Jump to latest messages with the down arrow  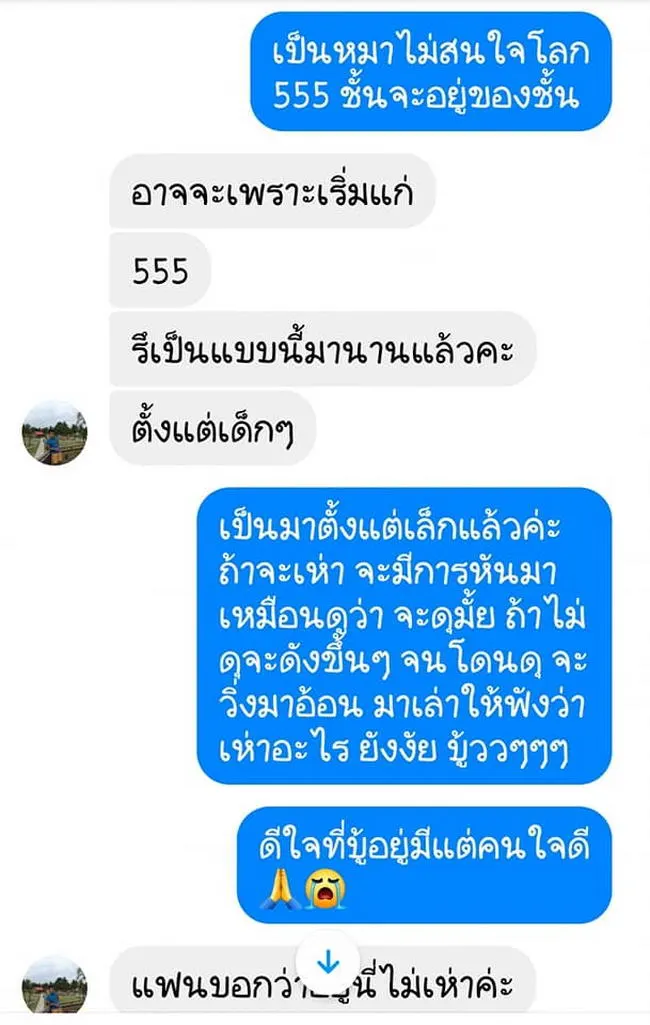[328, 962]
